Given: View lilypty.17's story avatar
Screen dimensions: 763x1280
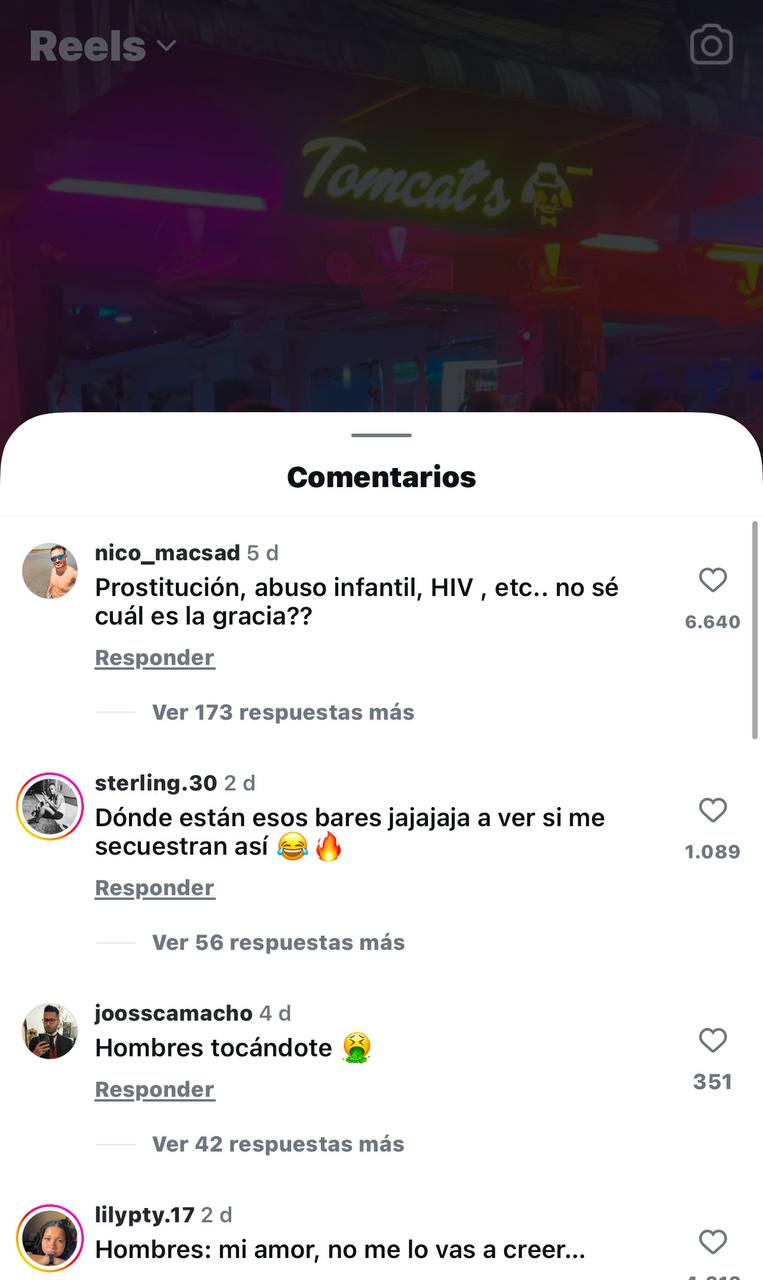Looking at the screenshot, I should [x=50, y=1238].
